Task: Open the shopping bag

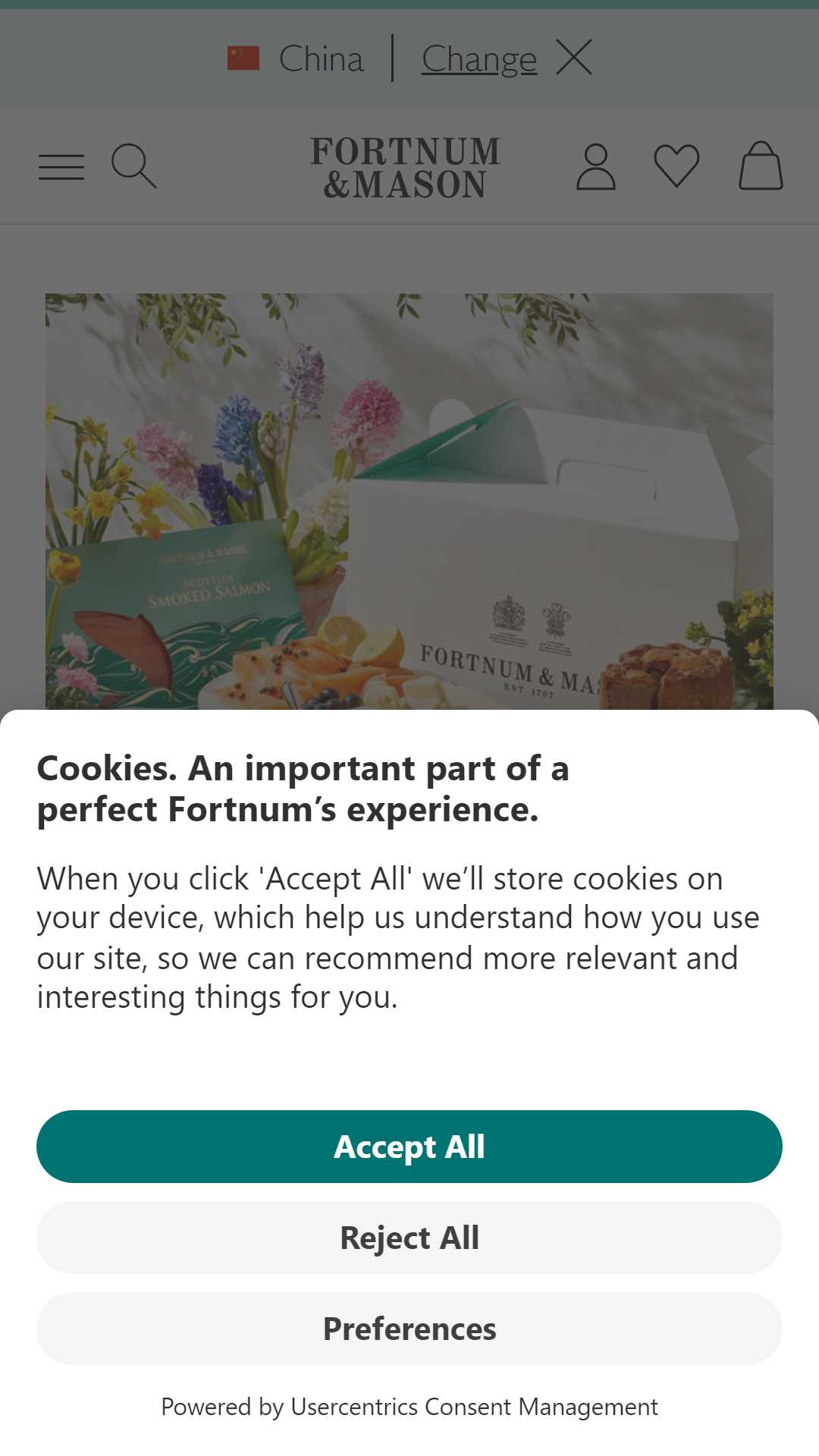Action: point(761,165)
